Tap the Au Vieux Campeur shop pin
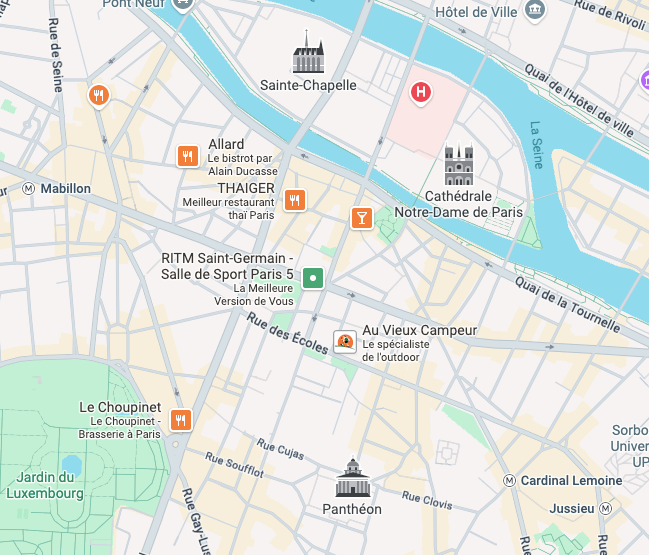This screenshot has width=649, height=555. pyautogui.click(x=345, y=341)
